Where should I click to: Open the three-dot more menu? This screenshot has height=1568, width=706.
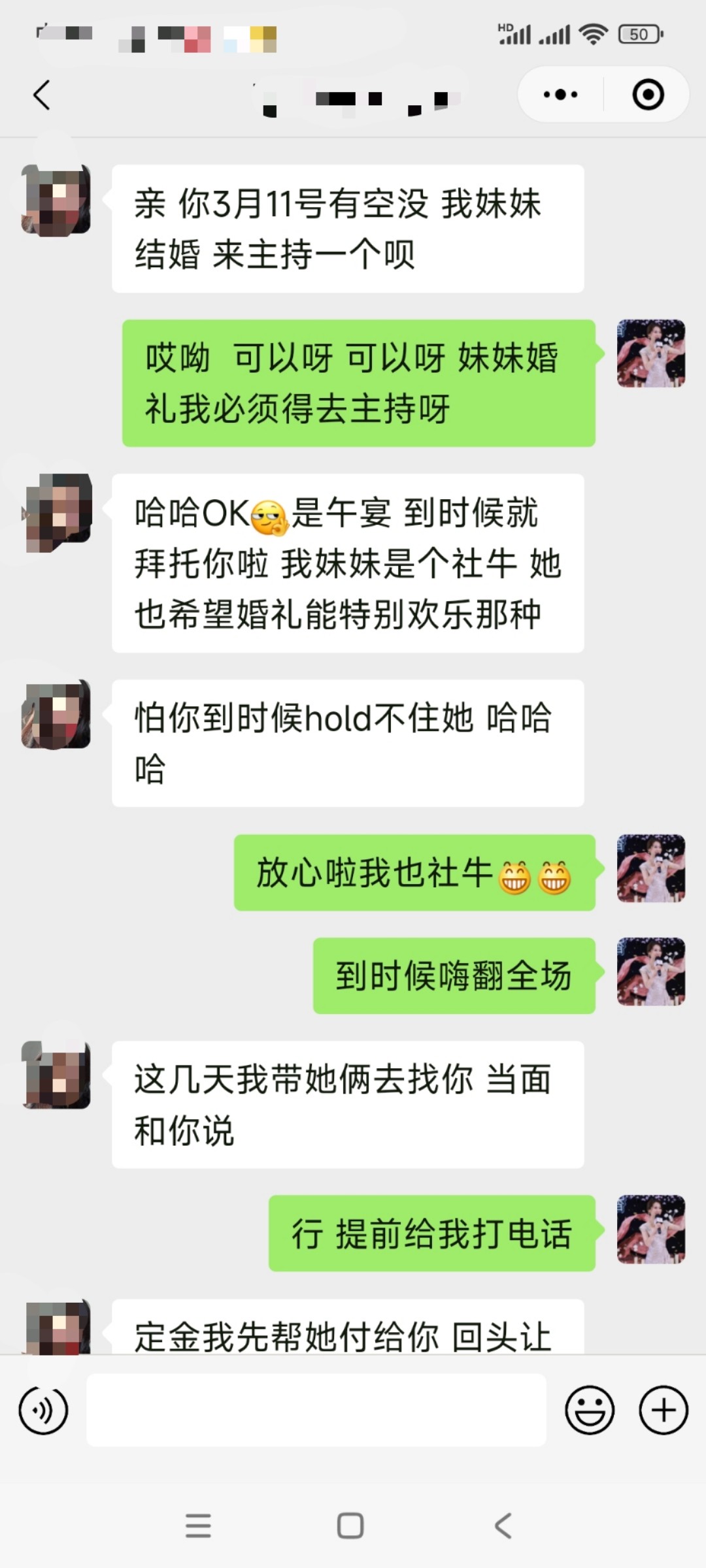click(560, 95)
